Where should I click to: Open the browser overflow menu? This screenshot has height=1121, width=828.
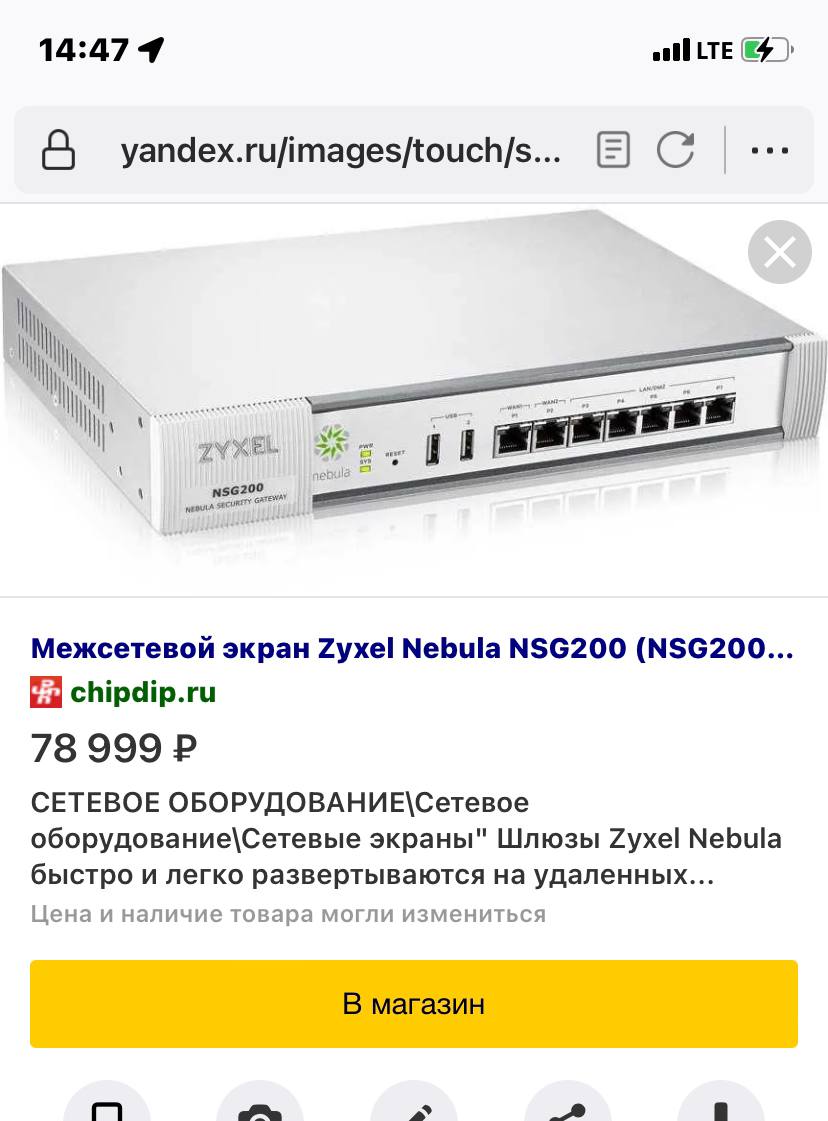(769, 151)
